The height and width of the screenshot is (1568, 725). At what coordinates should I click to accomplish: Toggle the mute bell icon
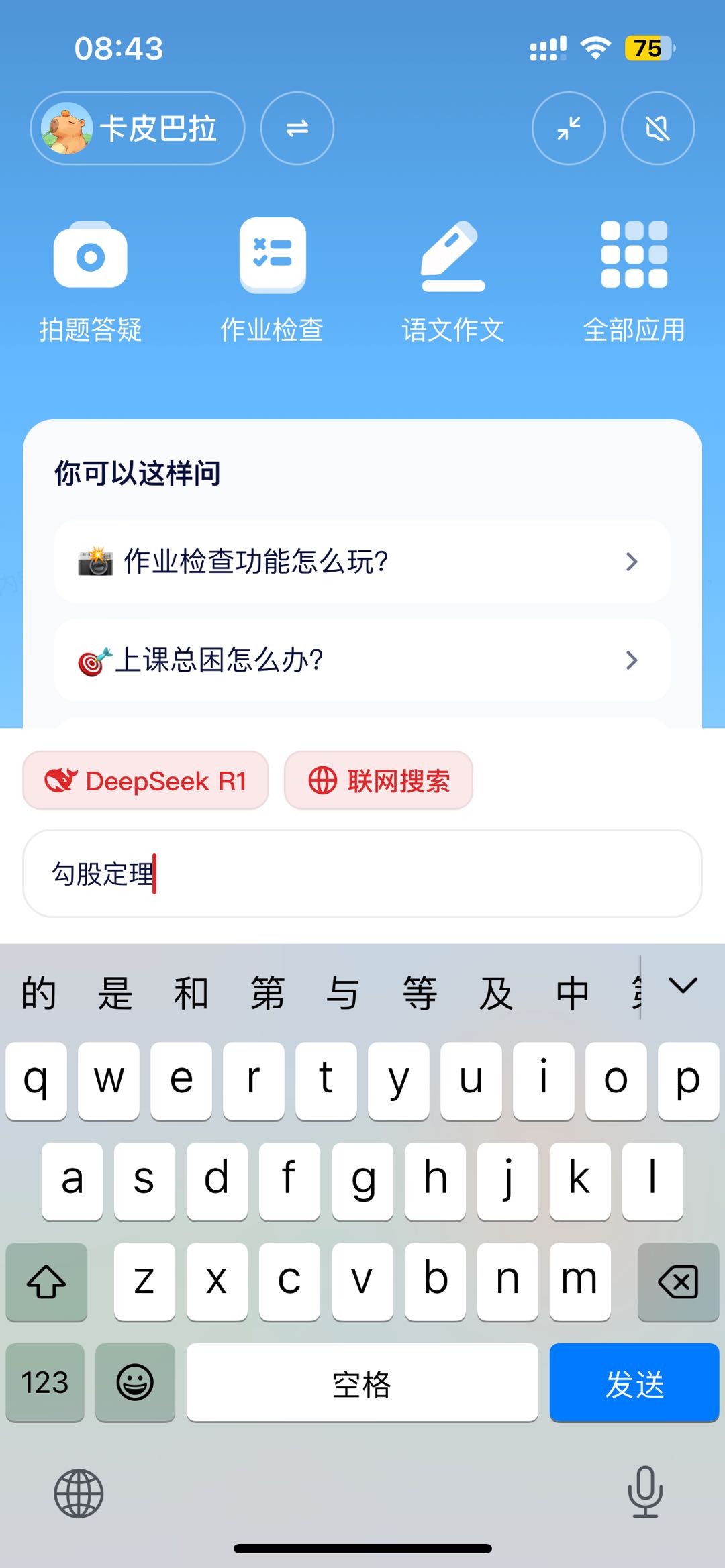coord(657,128)
